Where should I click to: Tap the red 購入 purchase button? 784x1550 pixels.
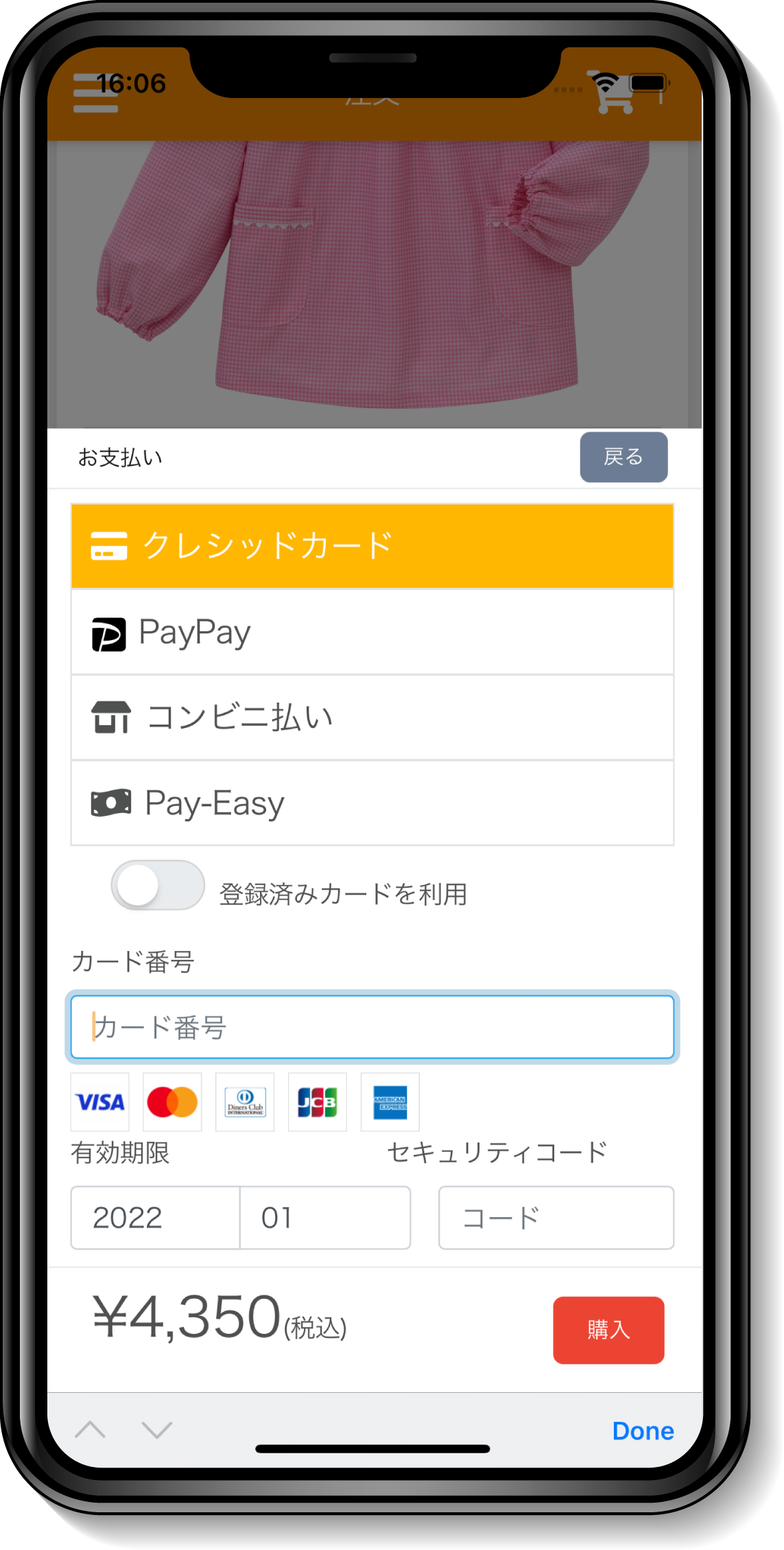(x=608, y=1330)
